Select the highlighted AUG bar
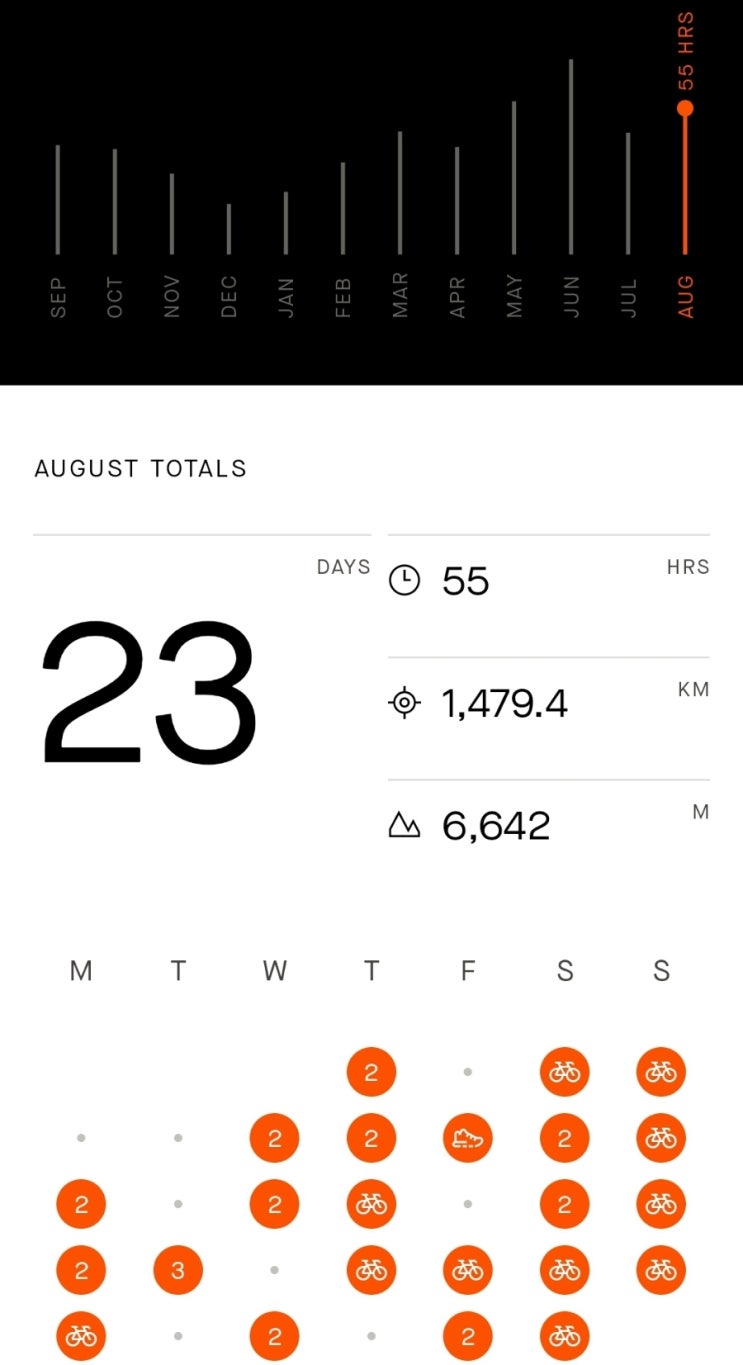 (x=685, y=181)
